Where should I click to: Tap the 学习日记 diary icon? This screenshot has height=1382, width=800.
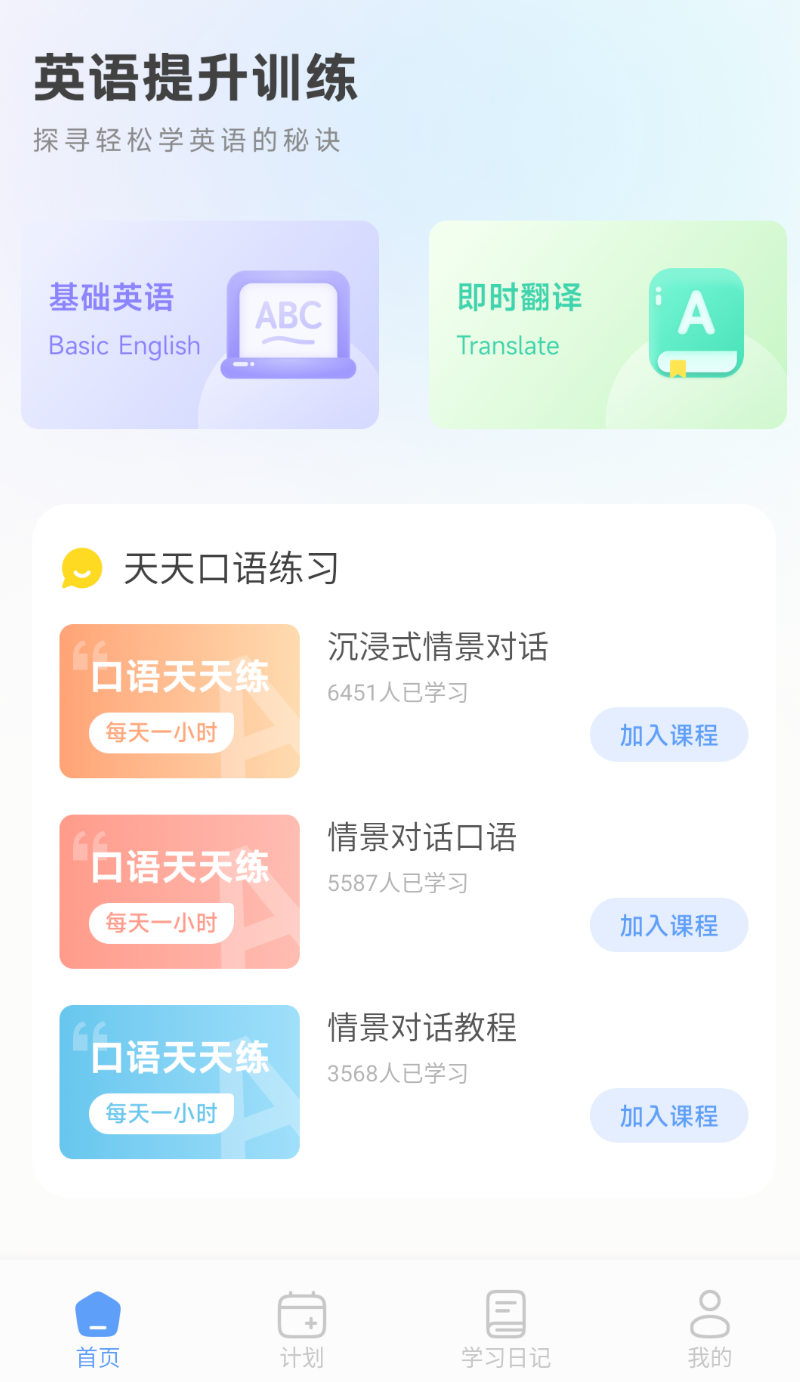[506, 1313]
